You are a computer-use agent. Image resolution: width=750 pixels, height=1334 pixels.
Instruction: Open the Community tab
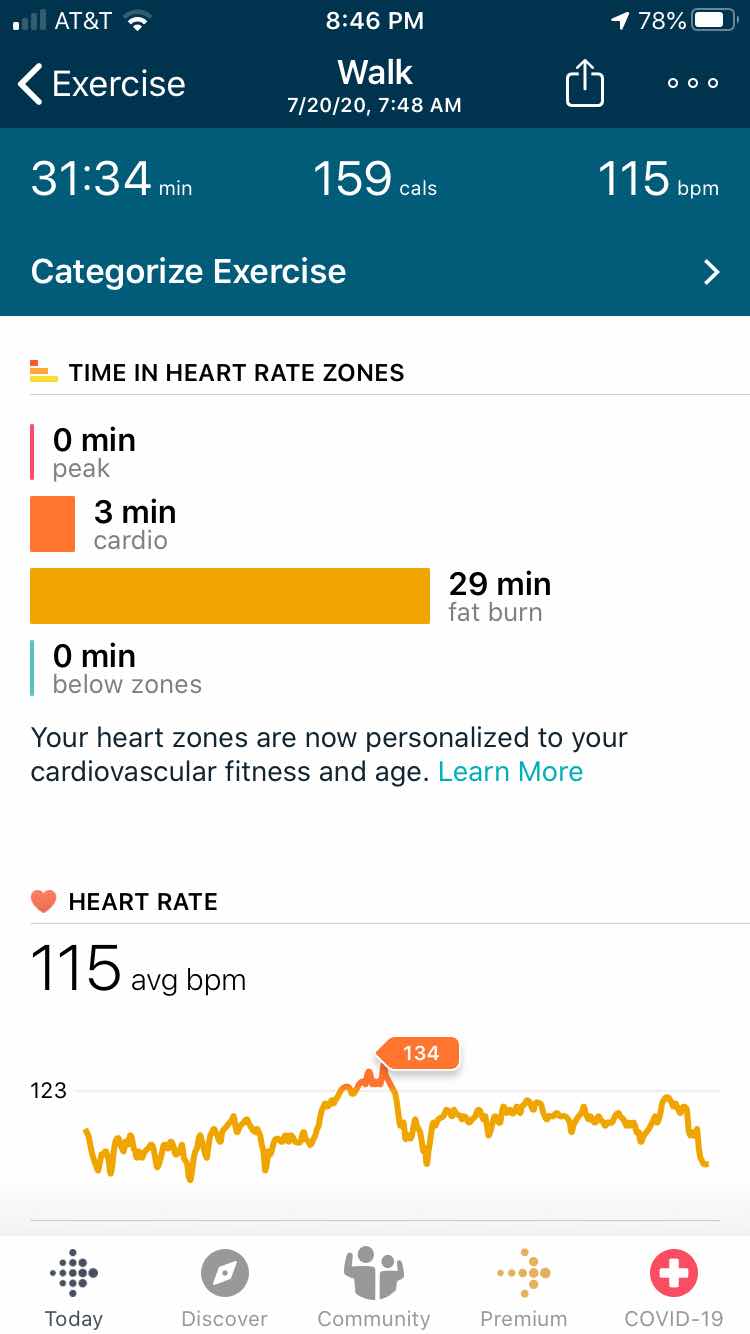point(374,1288)
